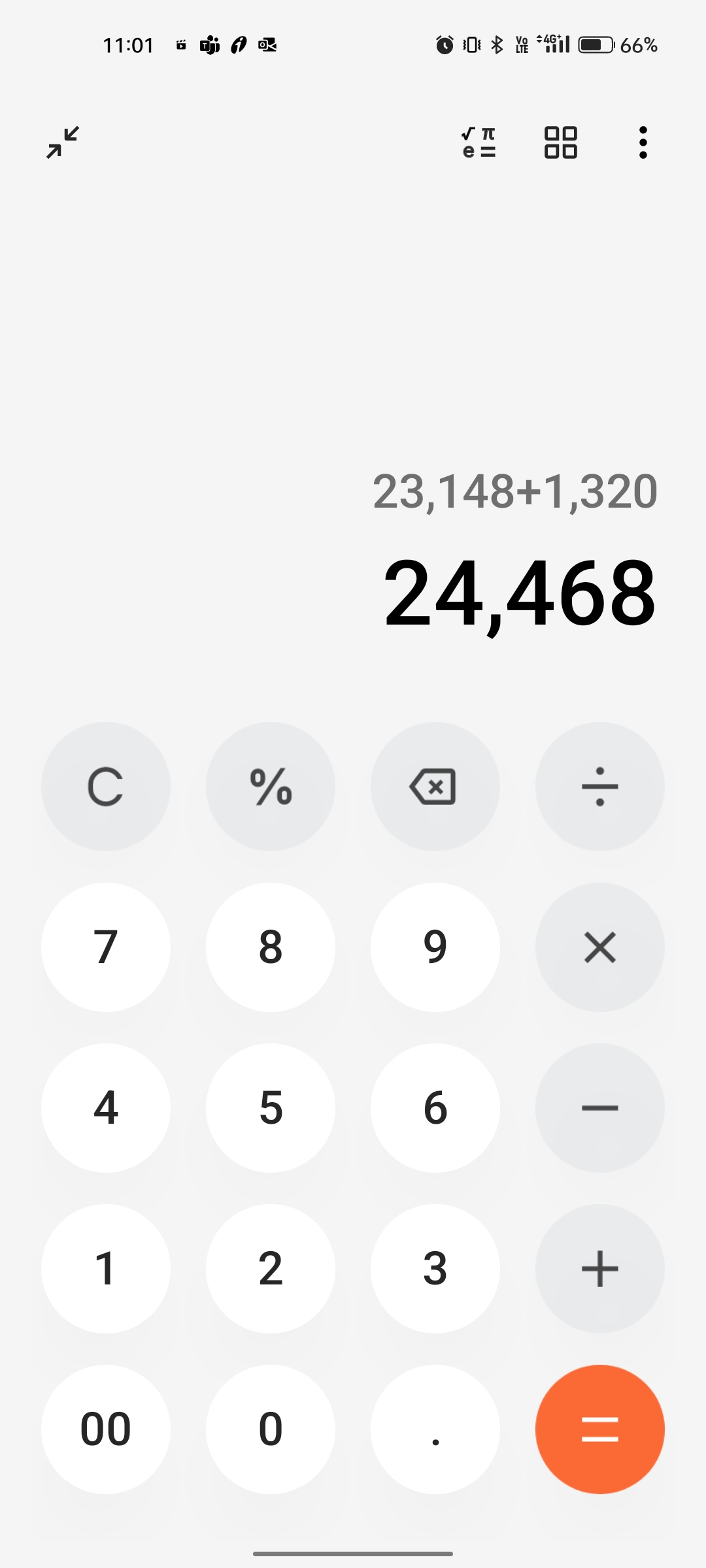
Task: Open the three-dot overflow menu
Action: [x=643, y=142]
